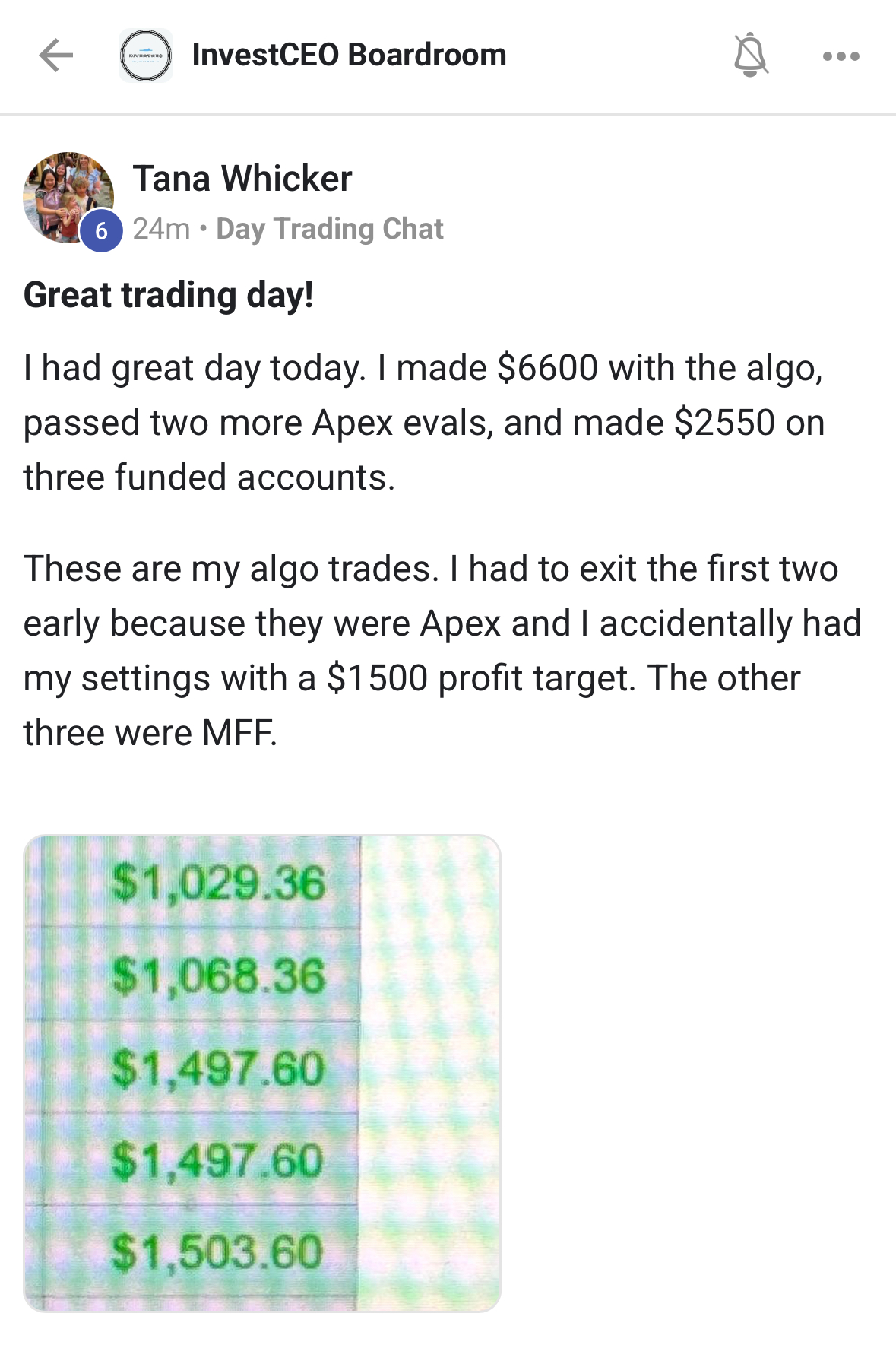Open Tana Whicker's profile by name
896x1345 pixels.
click(242, 179)
